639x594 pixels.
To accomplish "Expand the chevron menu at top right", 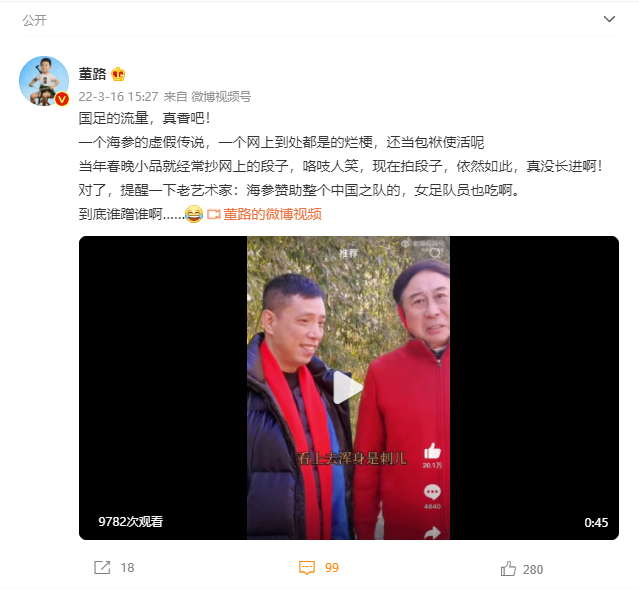I will (x=610, y=19).
